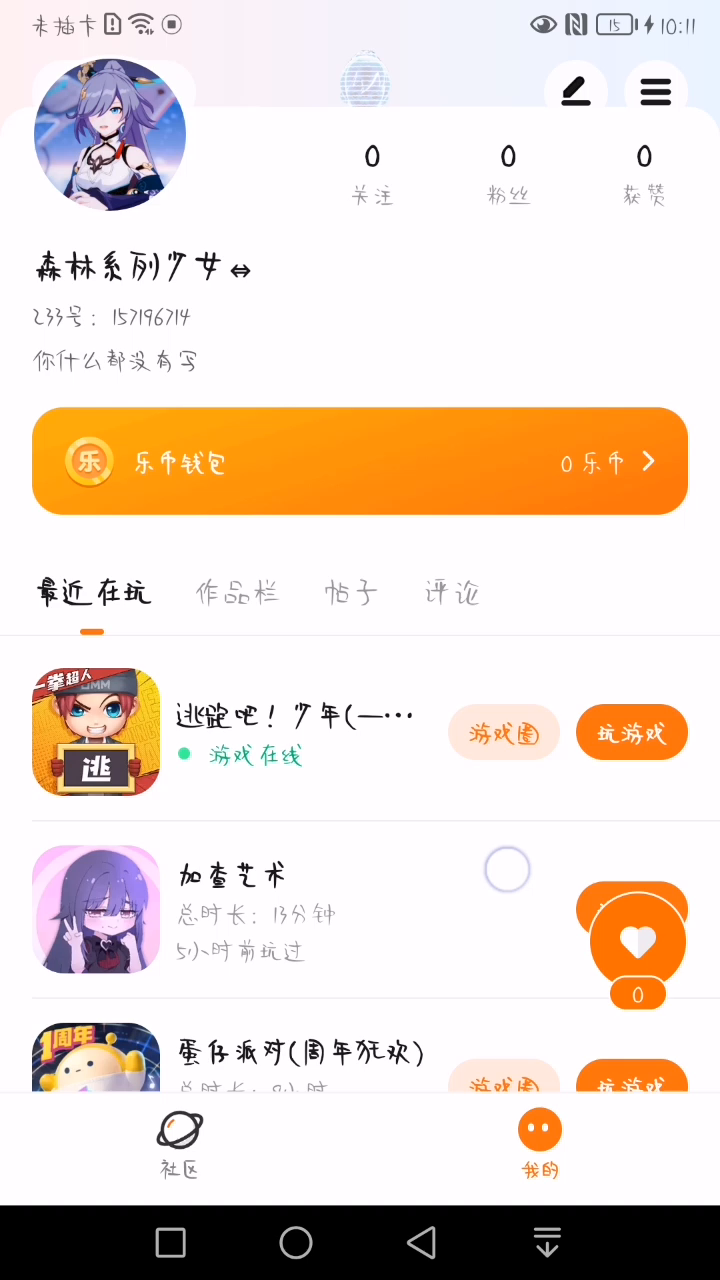Select the 我的 profile tab
720x1280 pixels.
tap(540, 1146)
